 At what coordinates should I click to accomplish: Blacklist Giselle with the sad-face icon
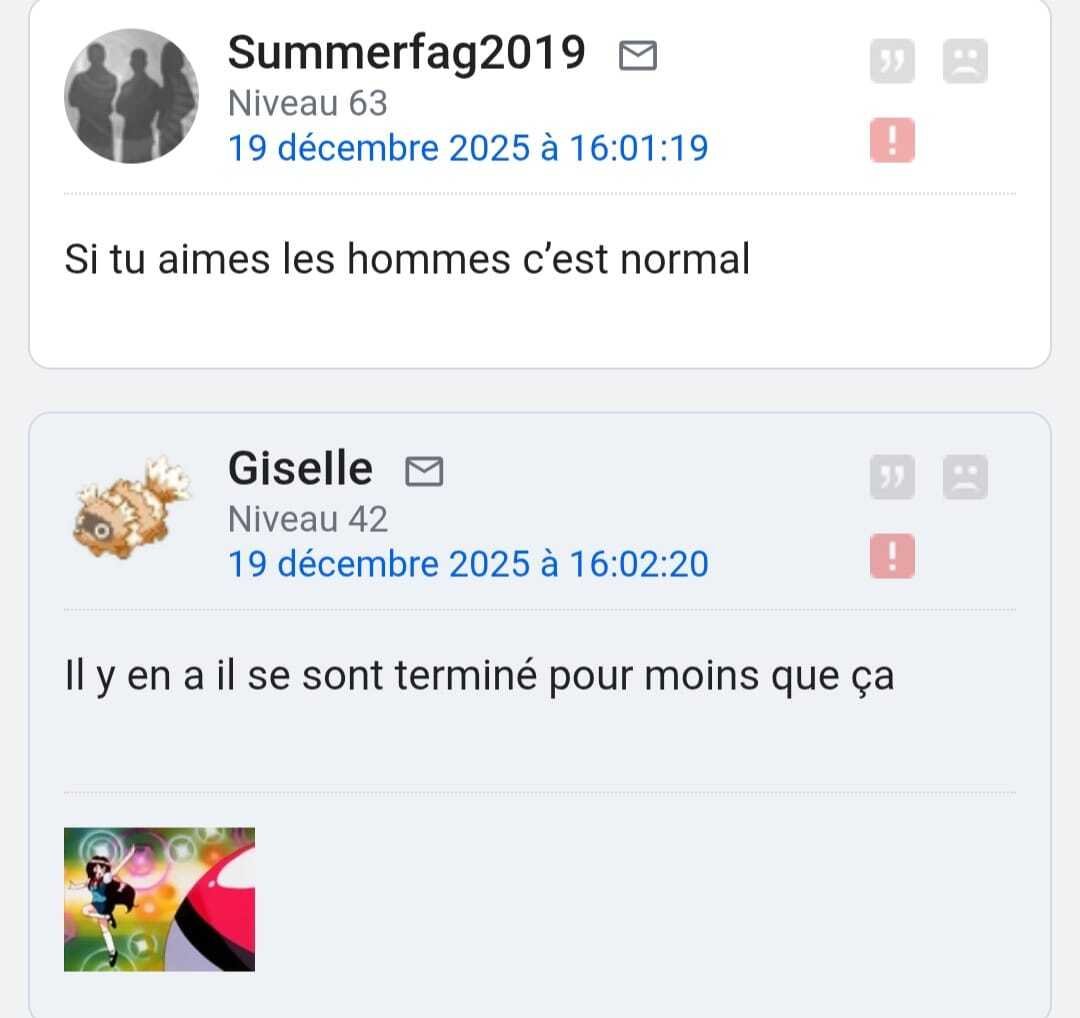(965, 477)
